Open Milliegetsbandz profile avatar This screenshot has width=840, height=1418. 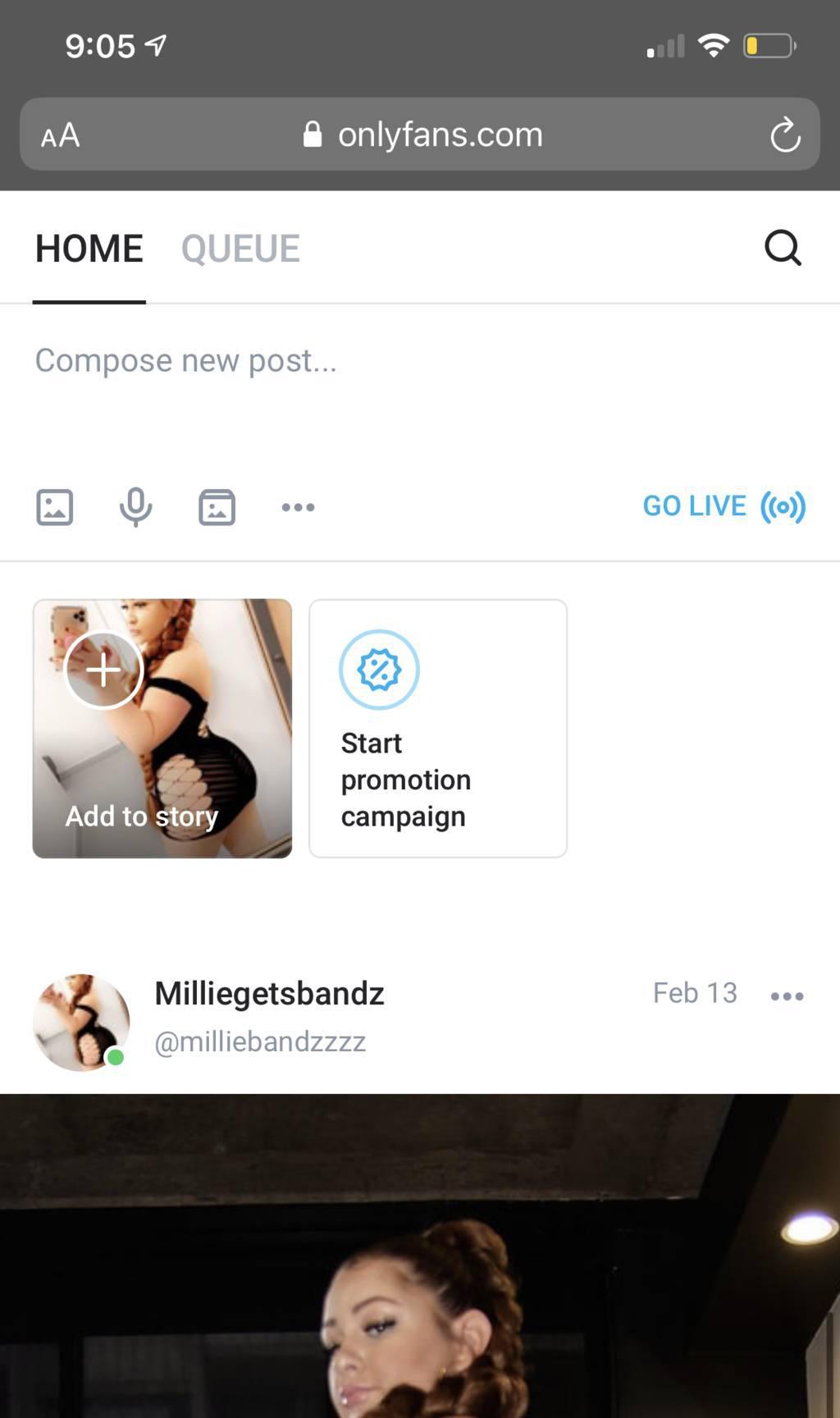coord(80,1022)
